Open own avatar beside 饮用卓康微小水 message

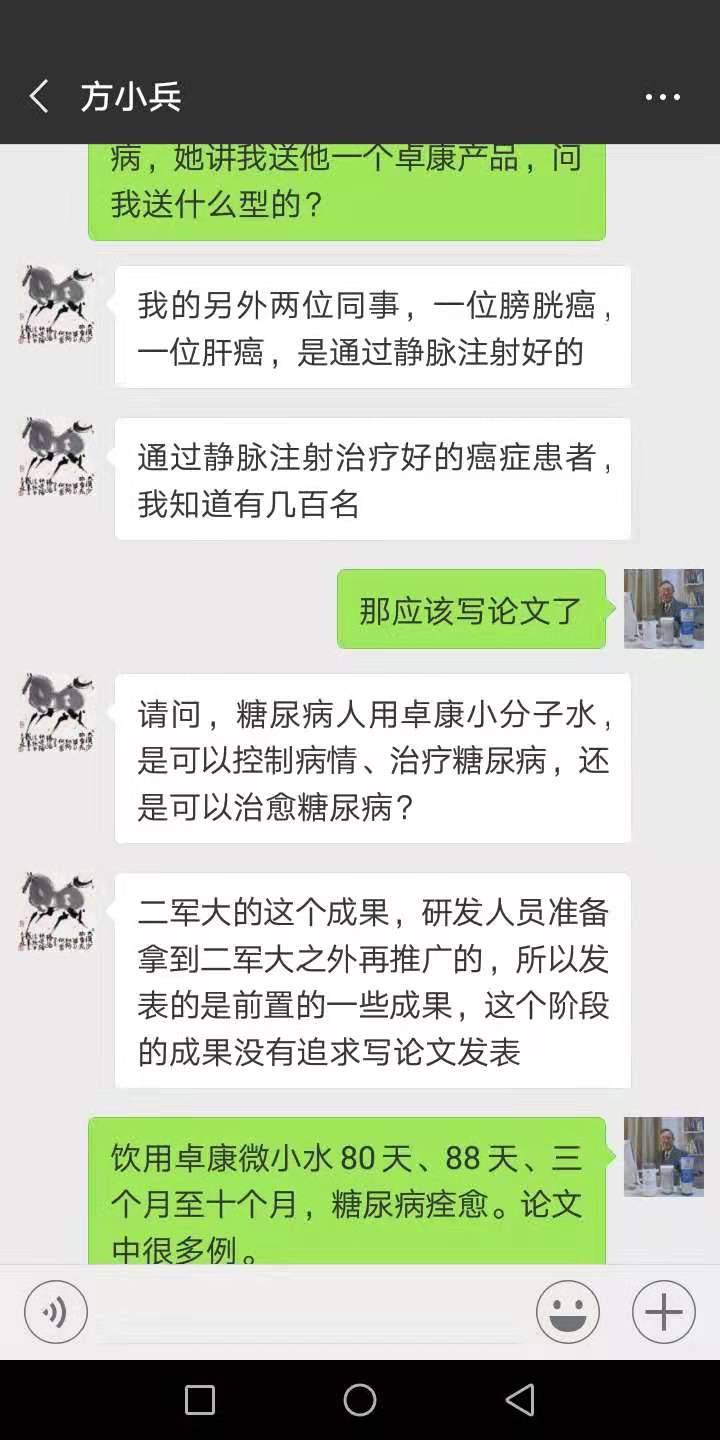pos(664,1157)
